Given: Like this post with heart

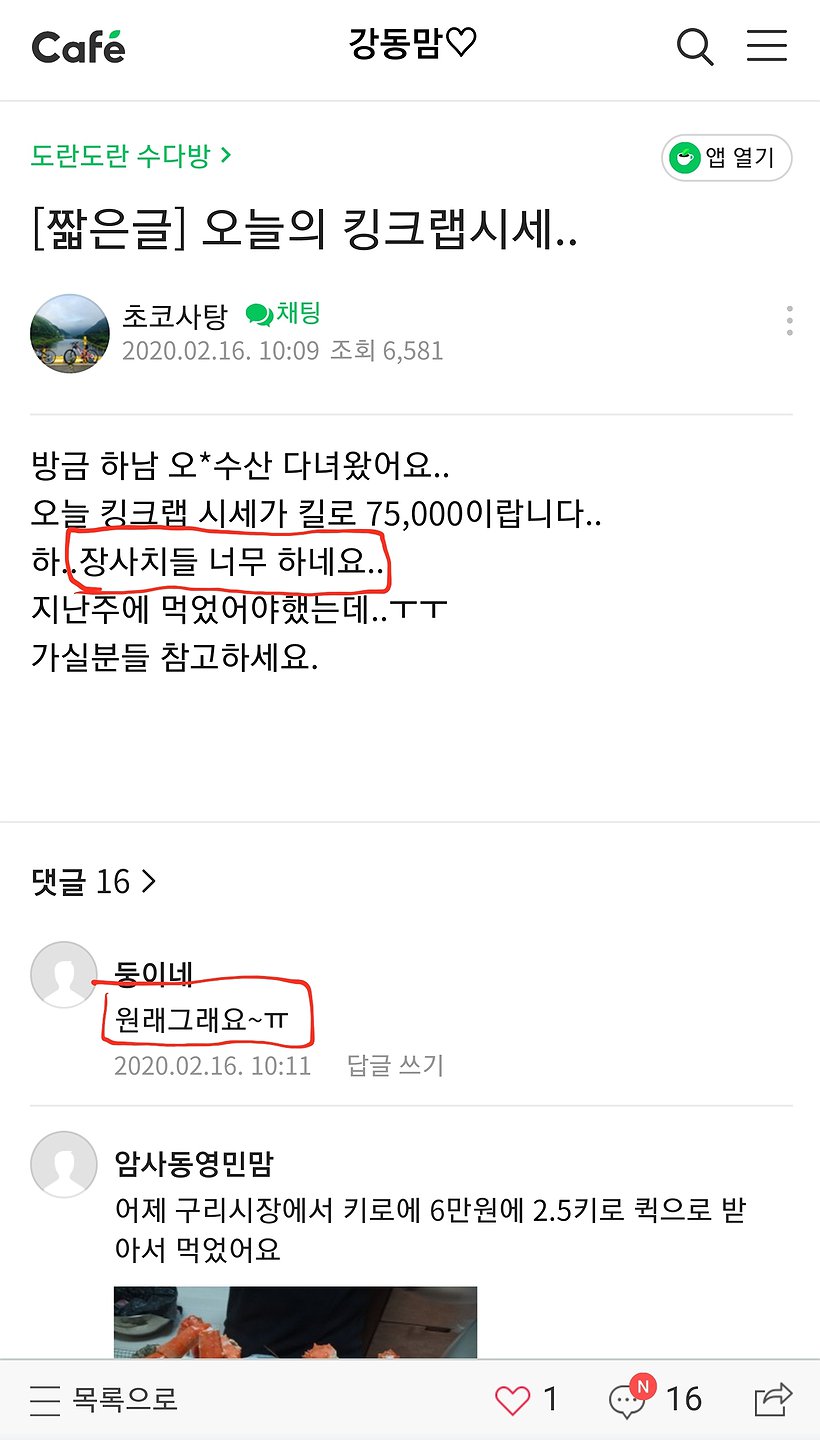Looking at the screenshot, I should point(513,1399).
